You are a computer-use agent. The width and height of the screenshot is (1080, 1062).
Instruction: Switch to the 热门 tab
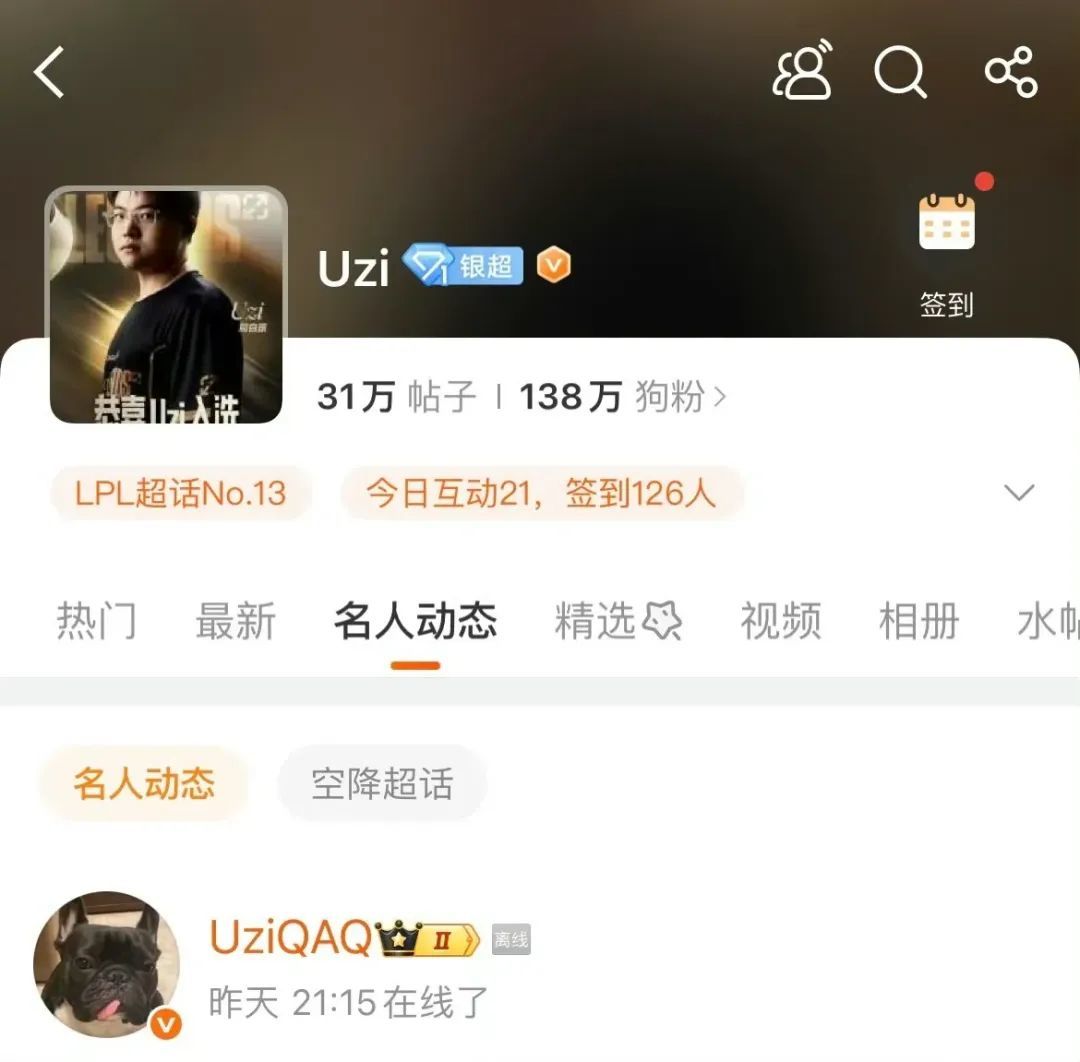pos(96,621)
